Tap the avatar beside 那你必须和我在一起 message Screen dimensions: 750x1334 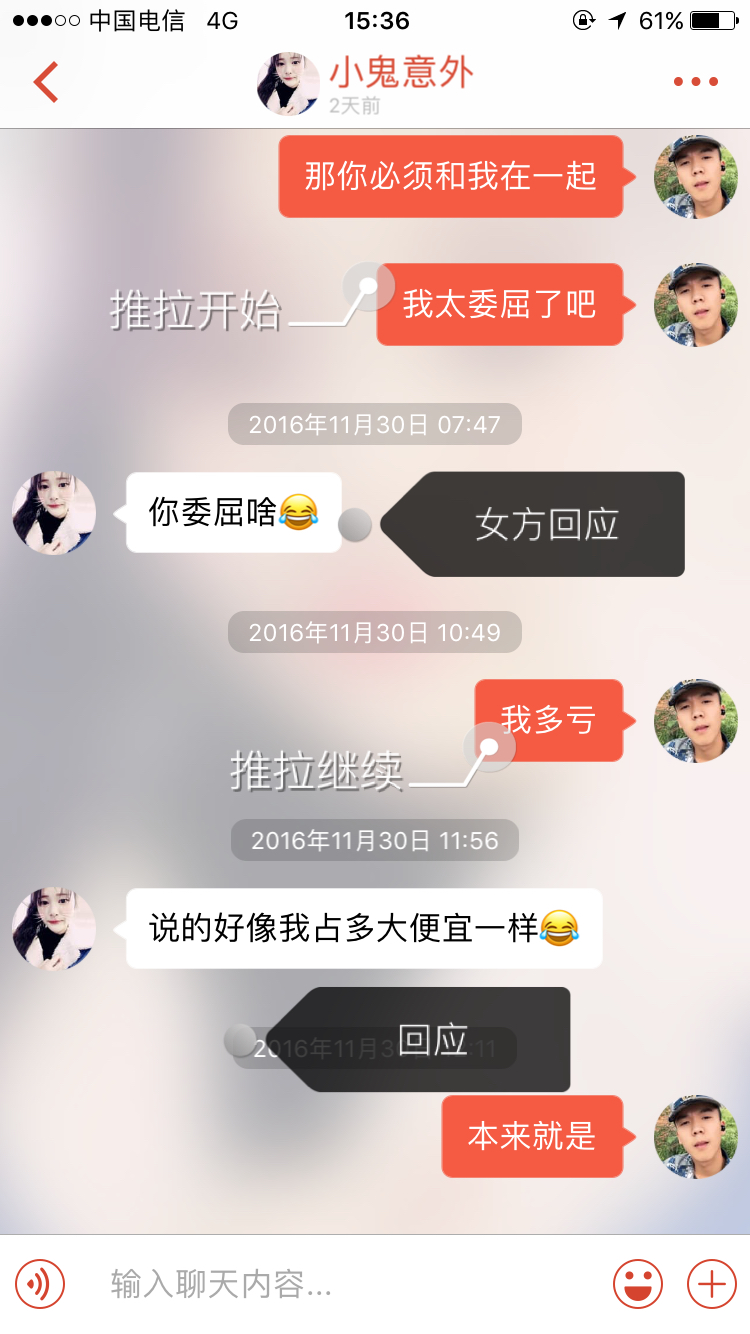[695, 177]
